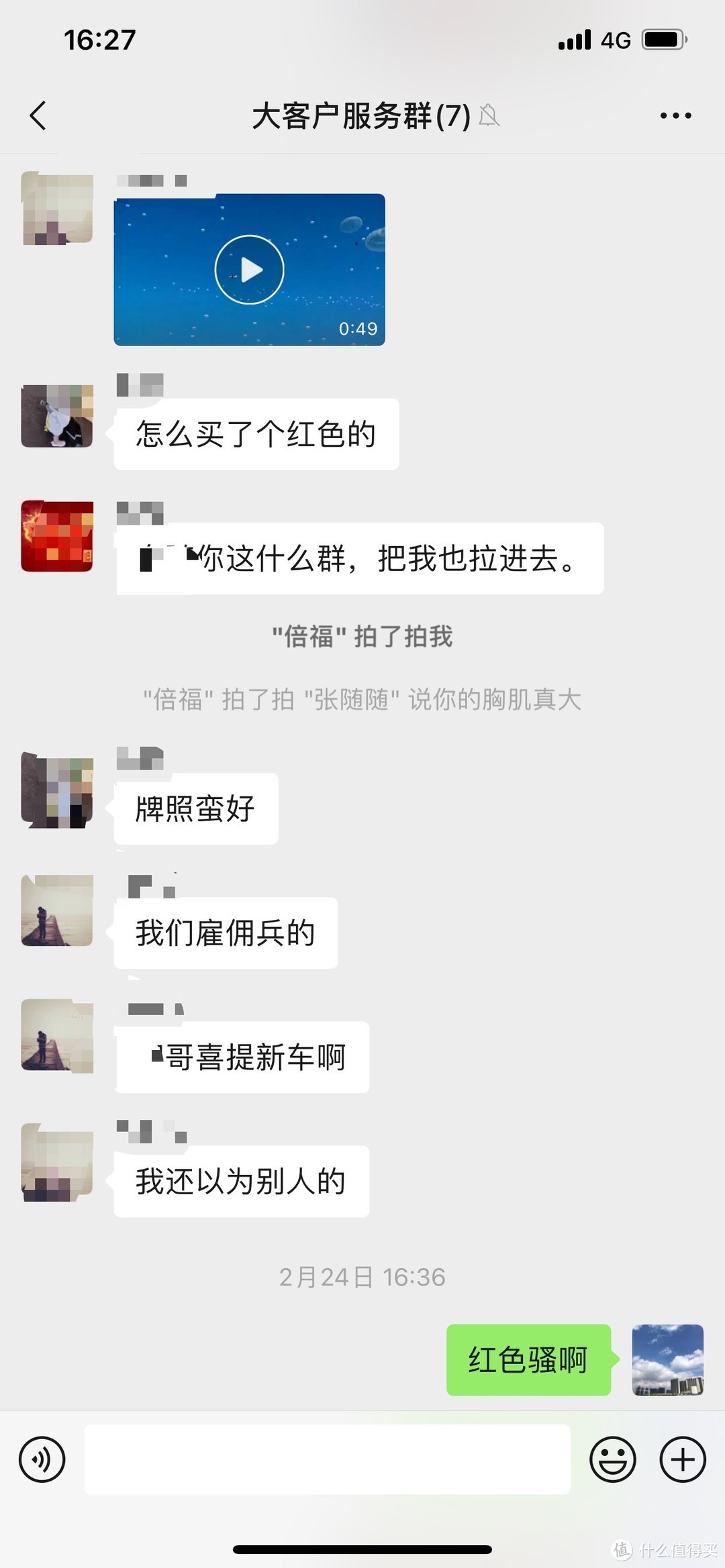Open avatar of sender of 怎么买了个红色的
Image resolution: width=725 pixels, height=1568 pixels.
tap(57, 416)
